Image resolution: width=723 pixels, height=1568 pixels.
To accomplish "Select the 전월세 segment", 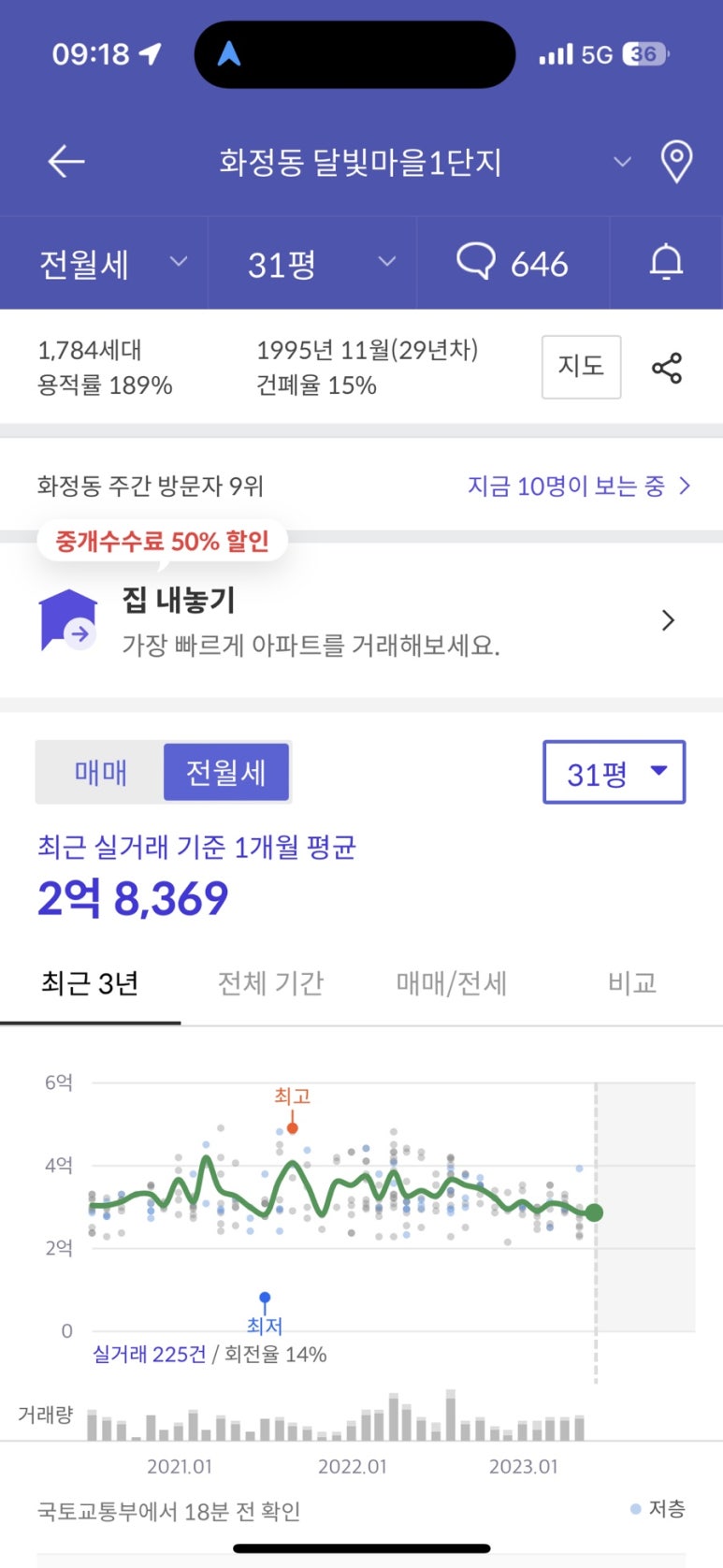I will point(225,773).
